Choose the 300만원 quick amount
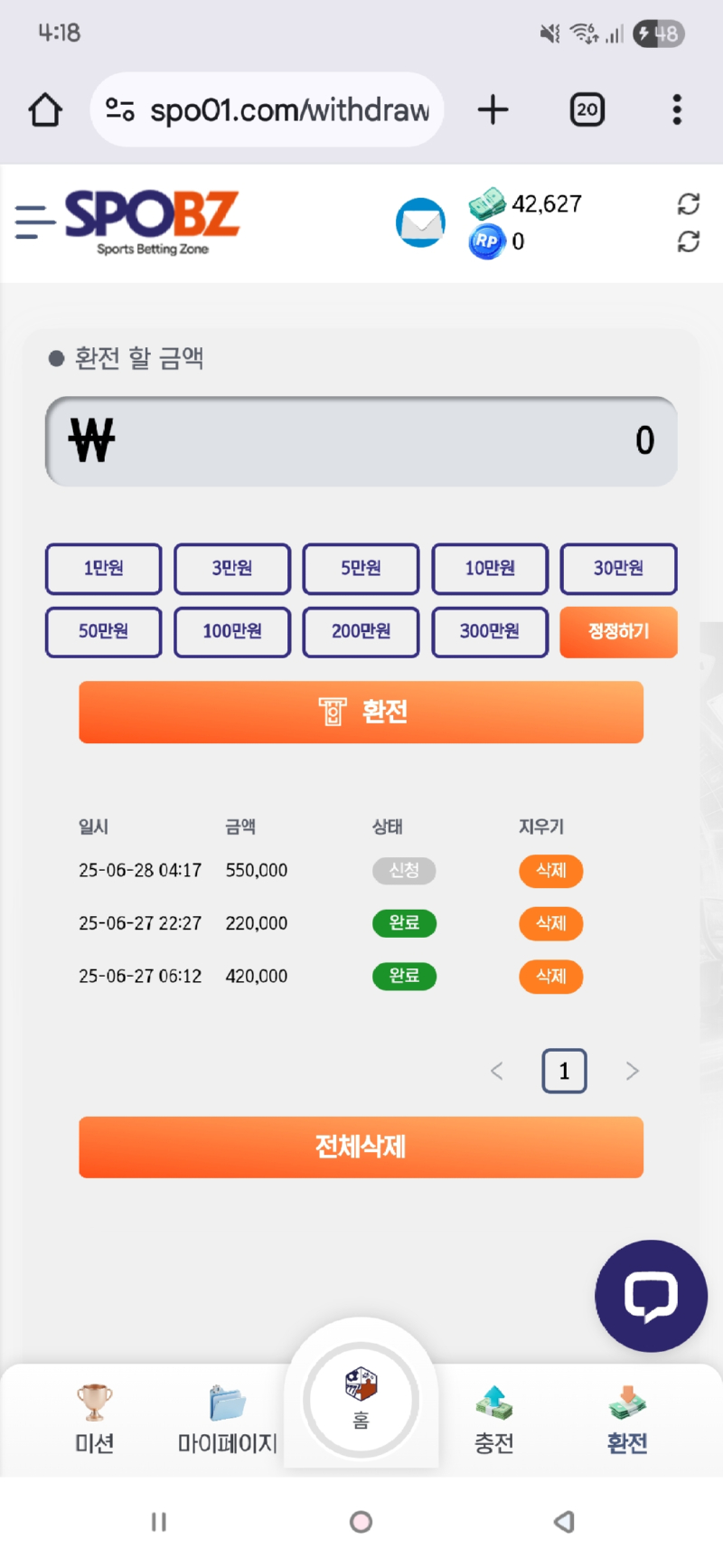This screenshot has height=1568, width=723. pos(490,631)
